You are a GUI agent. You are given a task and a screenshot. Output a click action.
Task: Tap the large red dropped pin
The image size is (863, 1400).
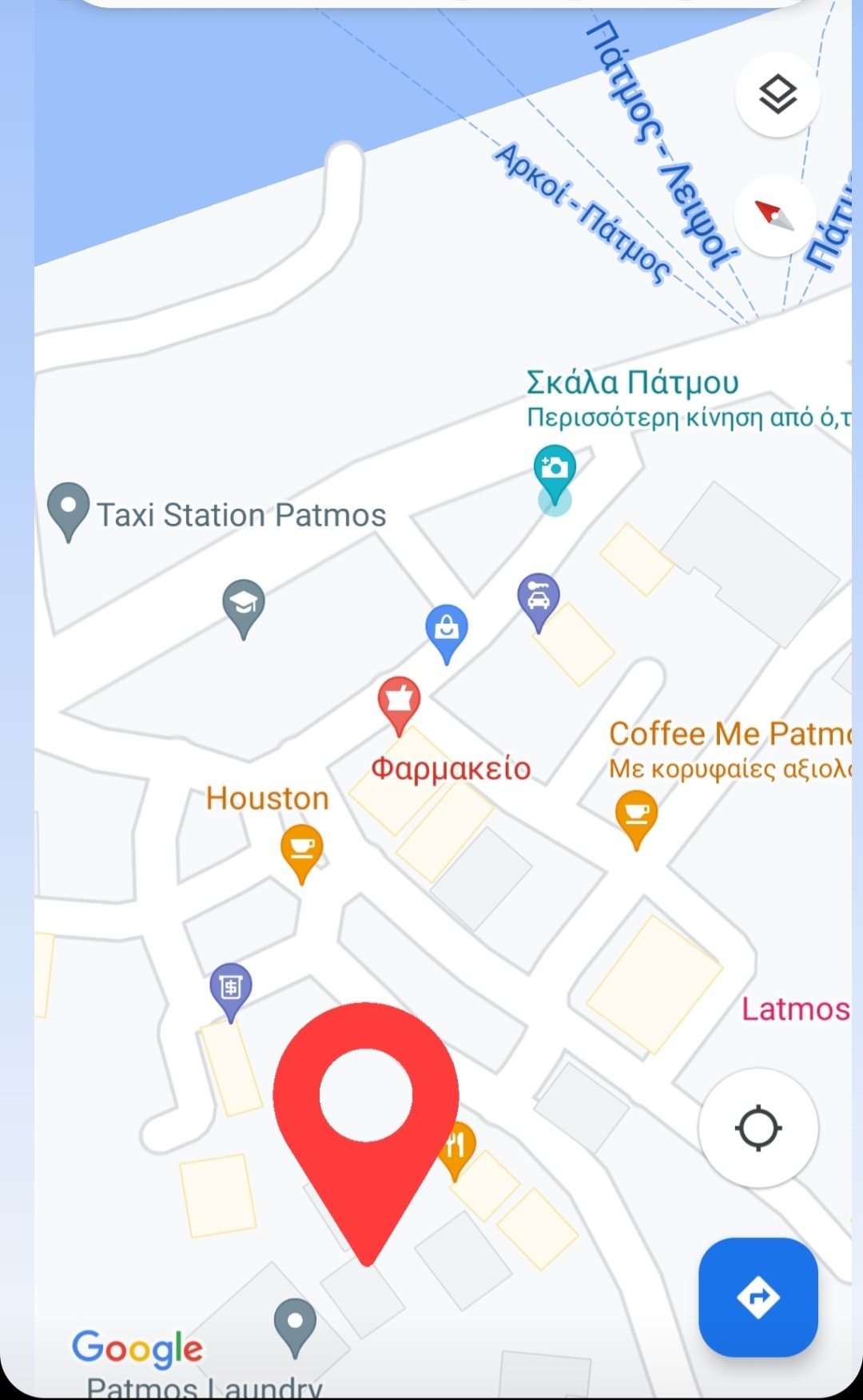(366, 1102)
